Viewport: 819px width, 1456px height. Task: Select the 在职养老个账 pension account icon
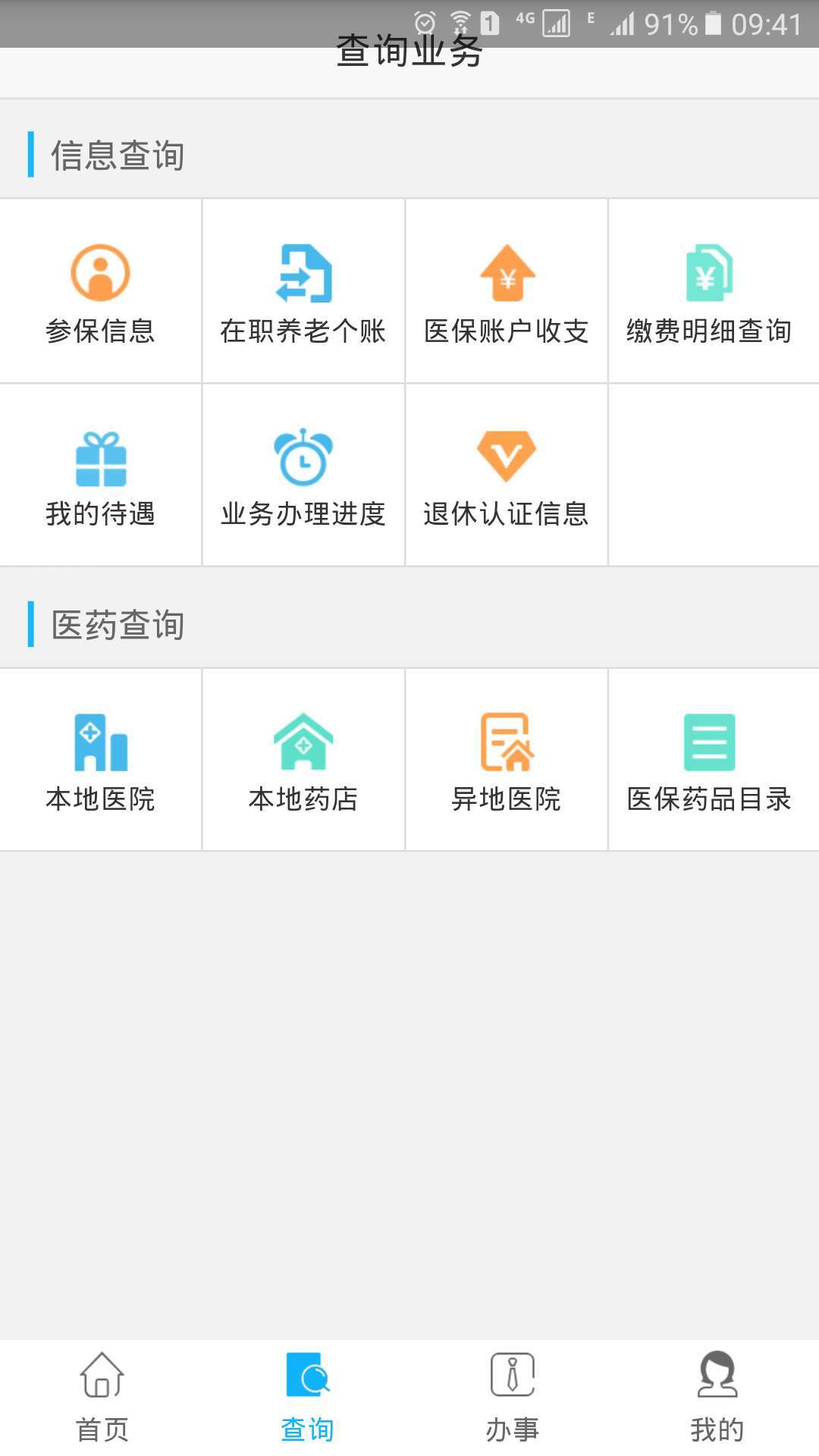pyautogui.click(x=303, y=292)
